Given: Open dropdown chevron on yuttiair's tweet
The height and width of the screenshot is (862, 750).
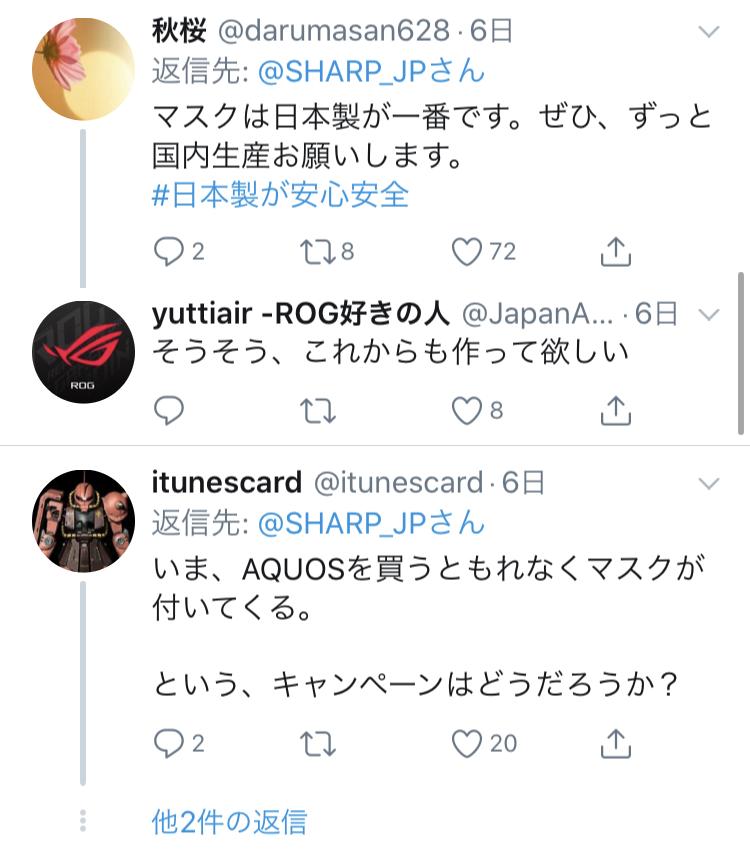Looking at the screenshot, I should 708,315.
